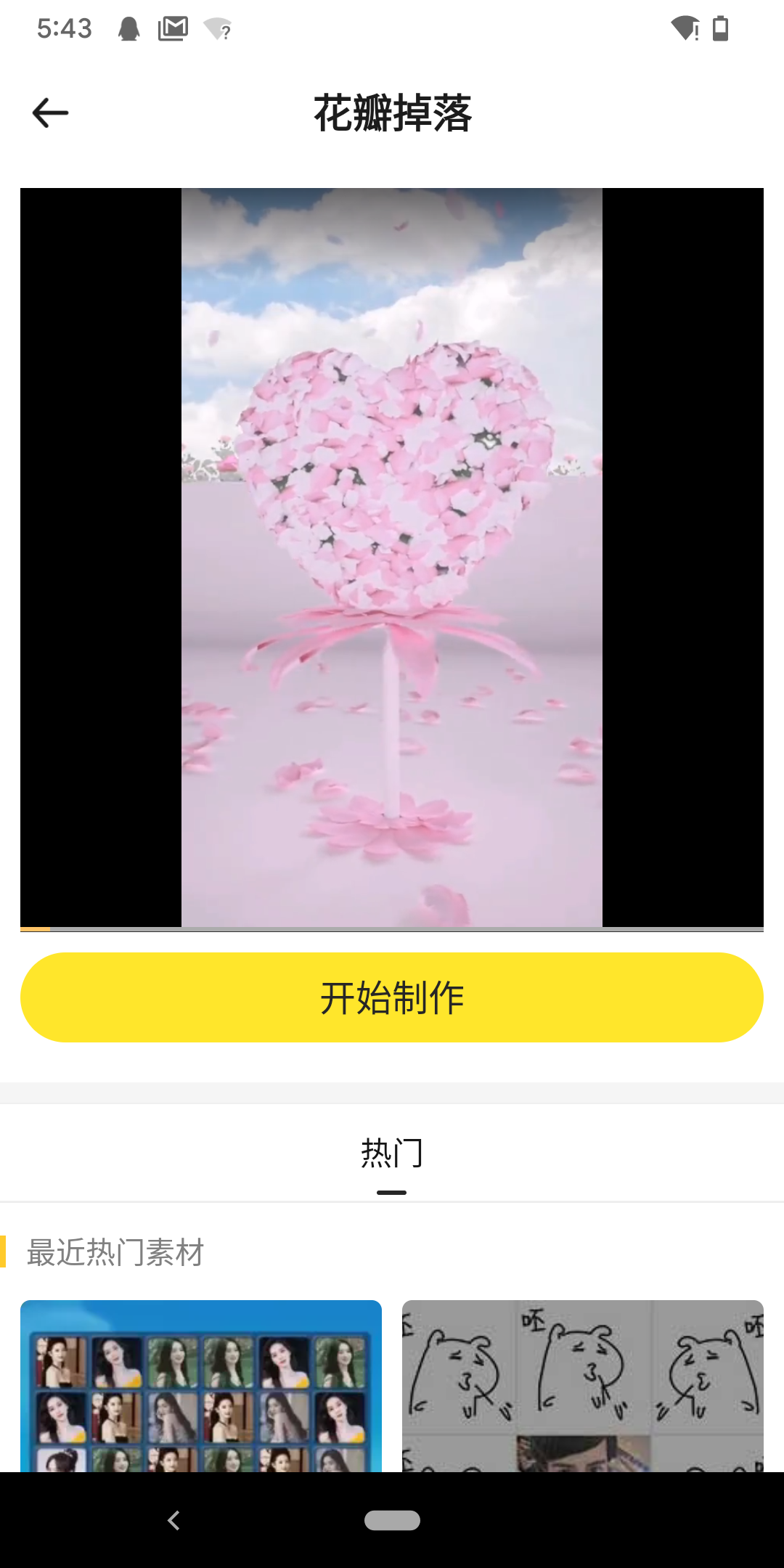Select the 热门 tab
The width and height of the screenshot is (784, 1568).
[x=392, y=1153]
